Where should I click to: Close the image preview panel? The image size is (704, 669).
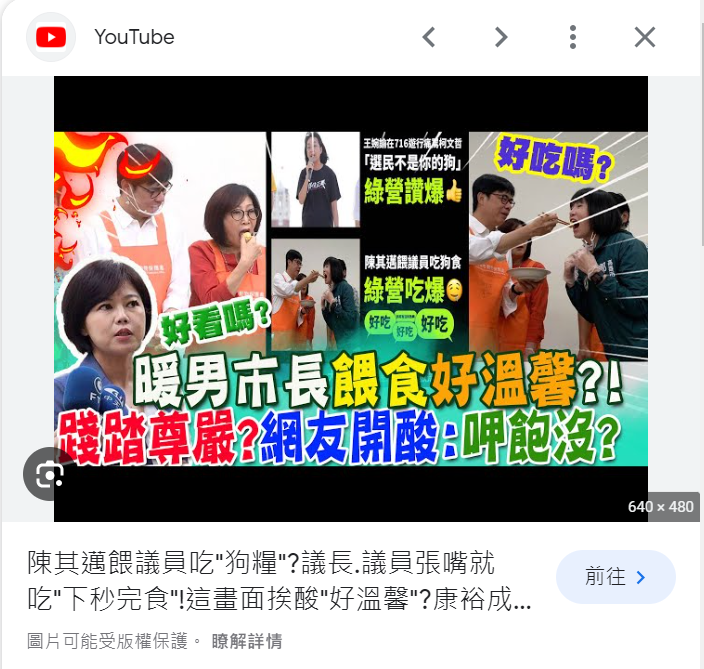[x=645, y=38]
